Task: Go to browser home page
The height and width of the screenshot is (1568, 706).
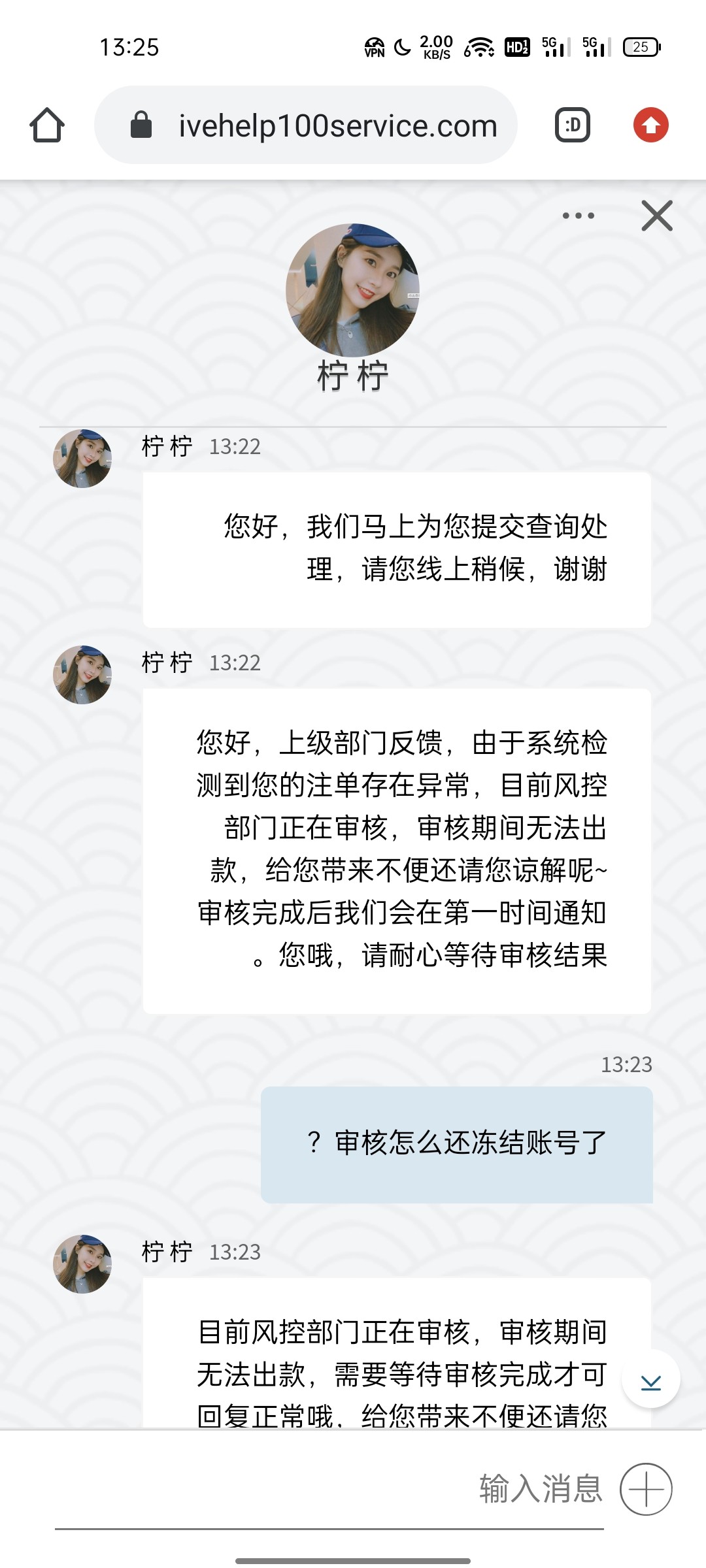Action: pos(47,125)
